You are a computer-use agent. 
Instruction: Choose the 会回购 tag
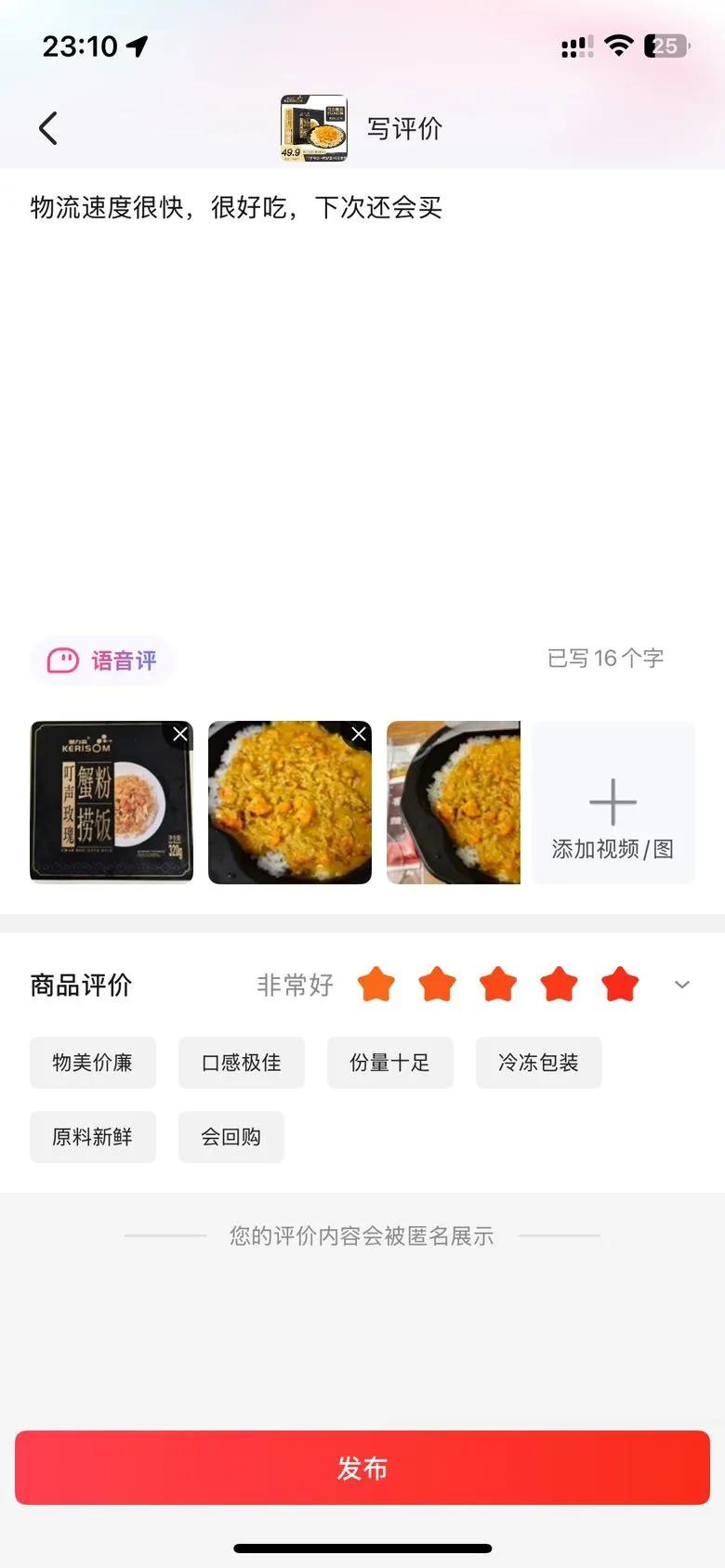point(231,1137)
